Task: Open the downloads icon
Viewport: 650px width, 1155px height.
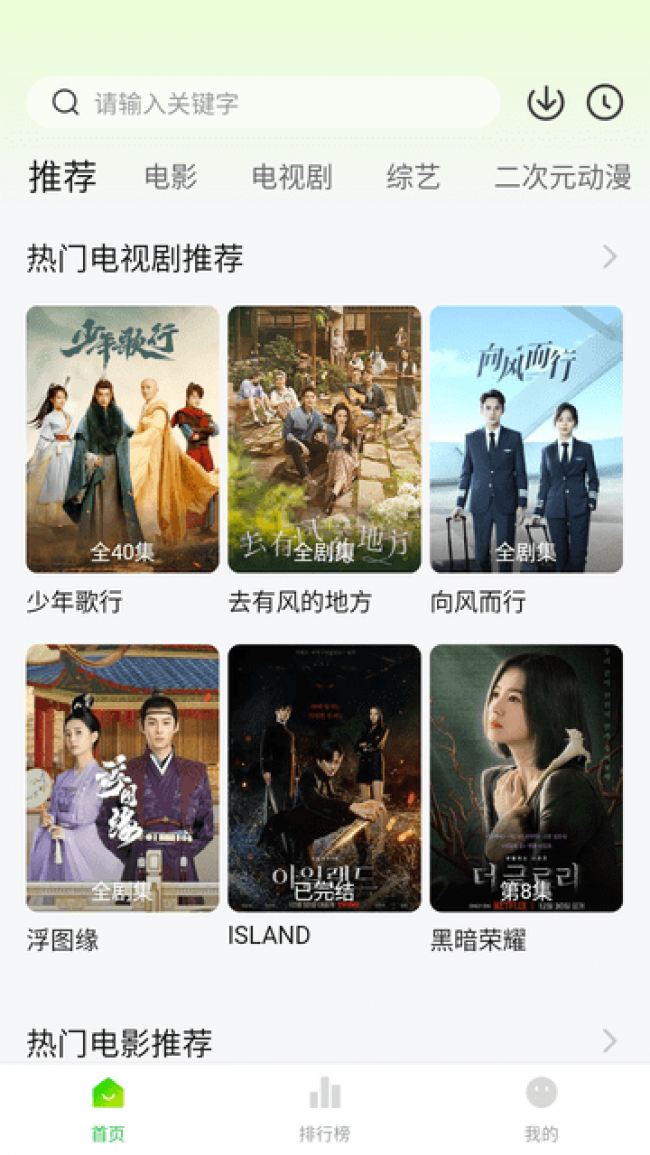Action: click(x=545, y=103)
